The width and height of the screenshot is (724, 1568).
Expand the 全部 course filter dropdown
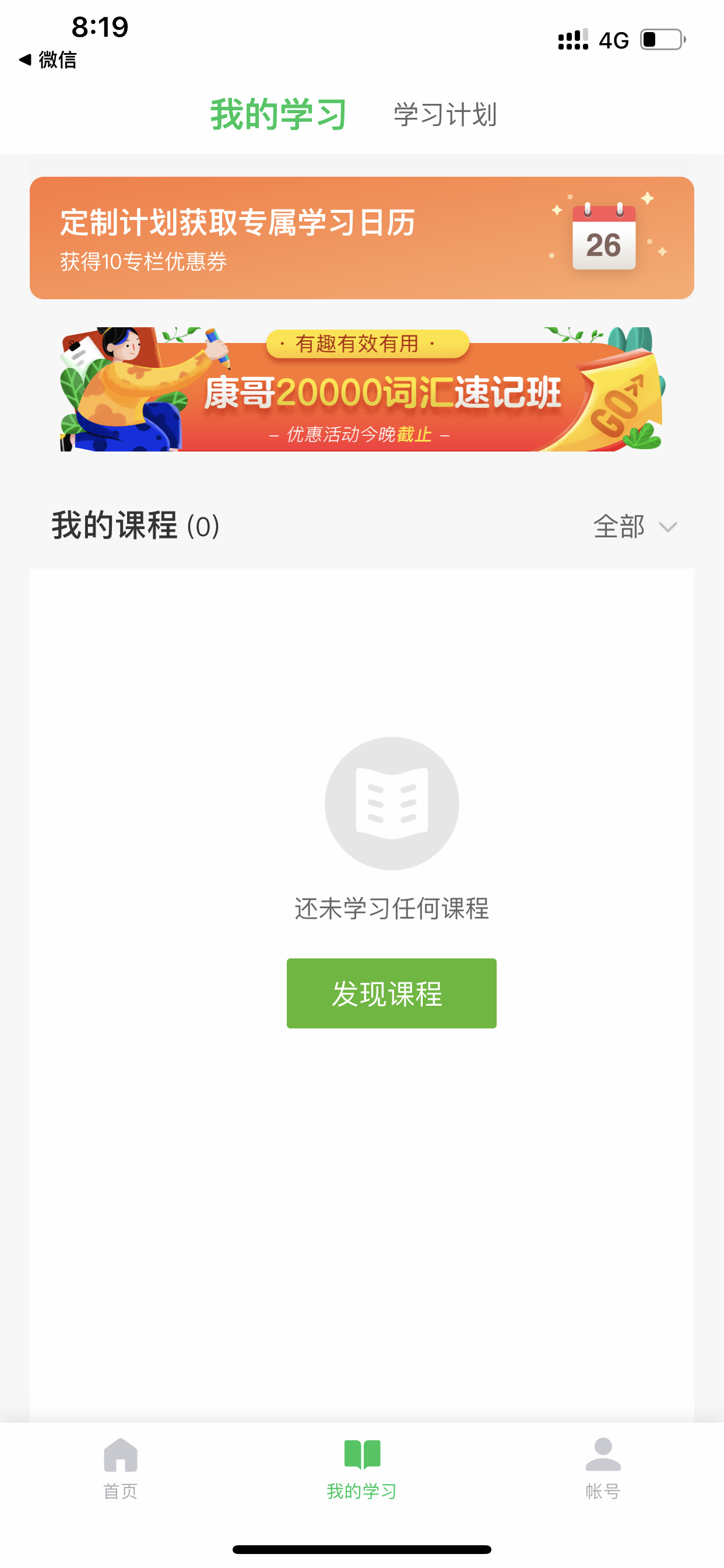[635, 527]
